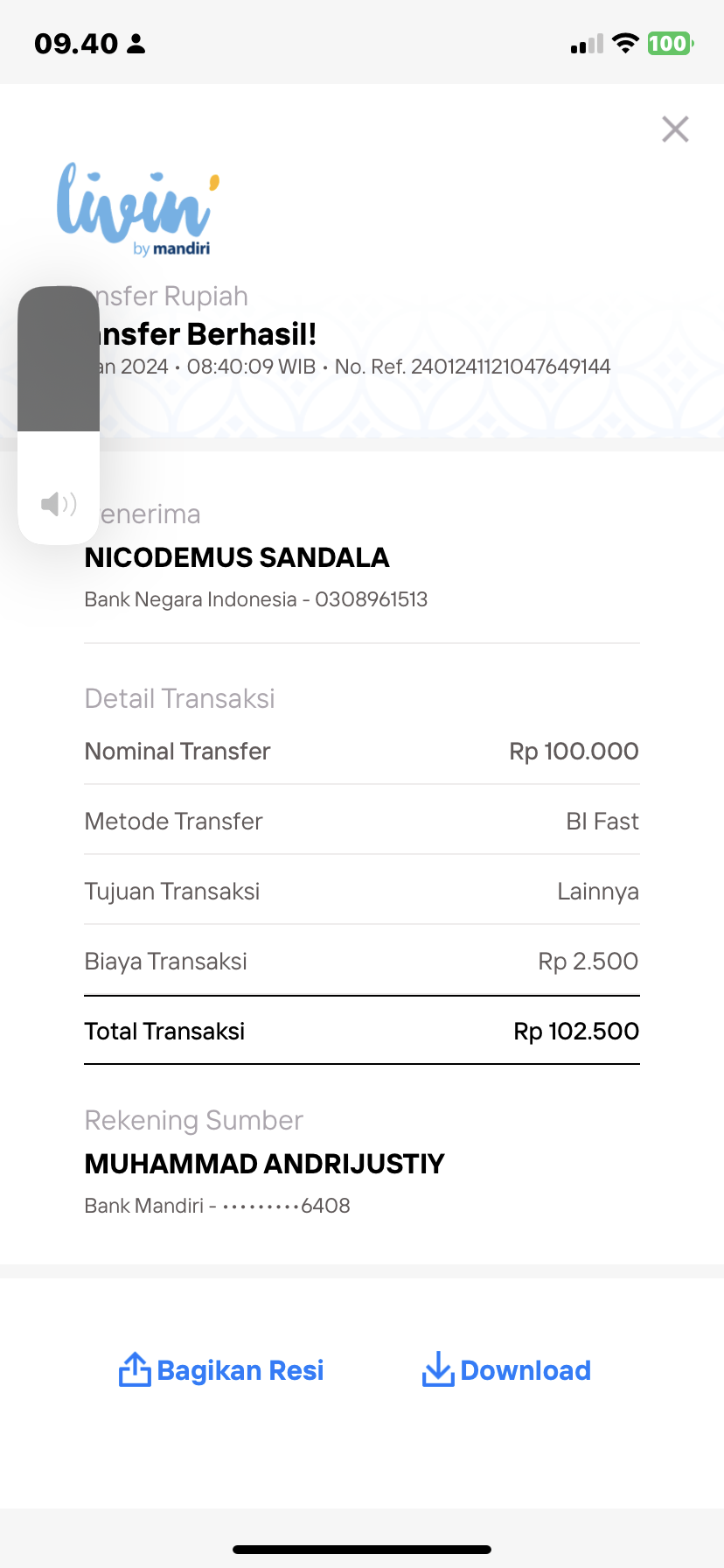Tap the system volume slider overlay

[x=59, y=415]
